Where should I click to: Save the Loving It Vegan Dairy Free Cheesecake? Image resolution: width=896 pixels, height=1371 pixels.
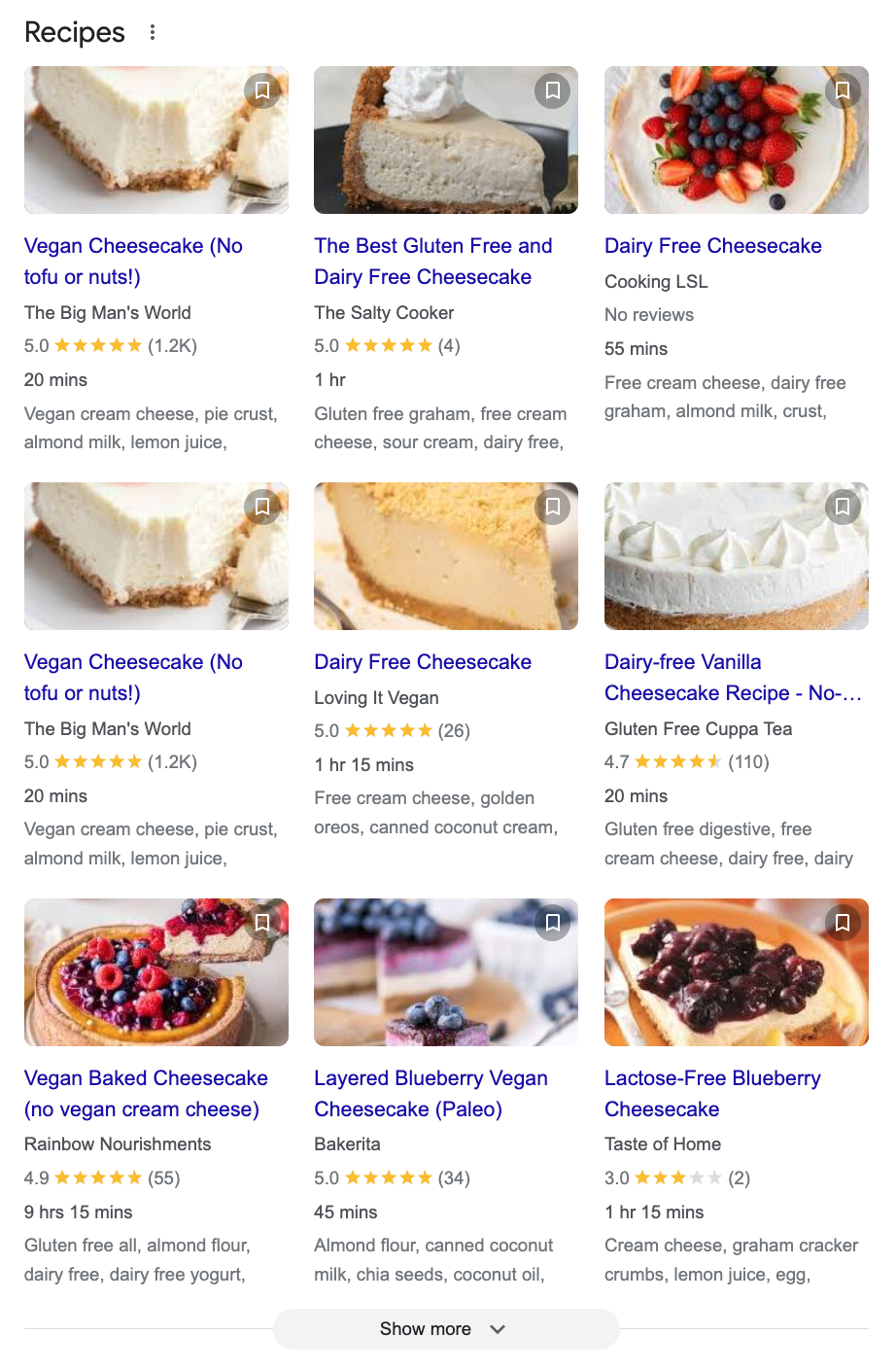(x=552, y=506)
